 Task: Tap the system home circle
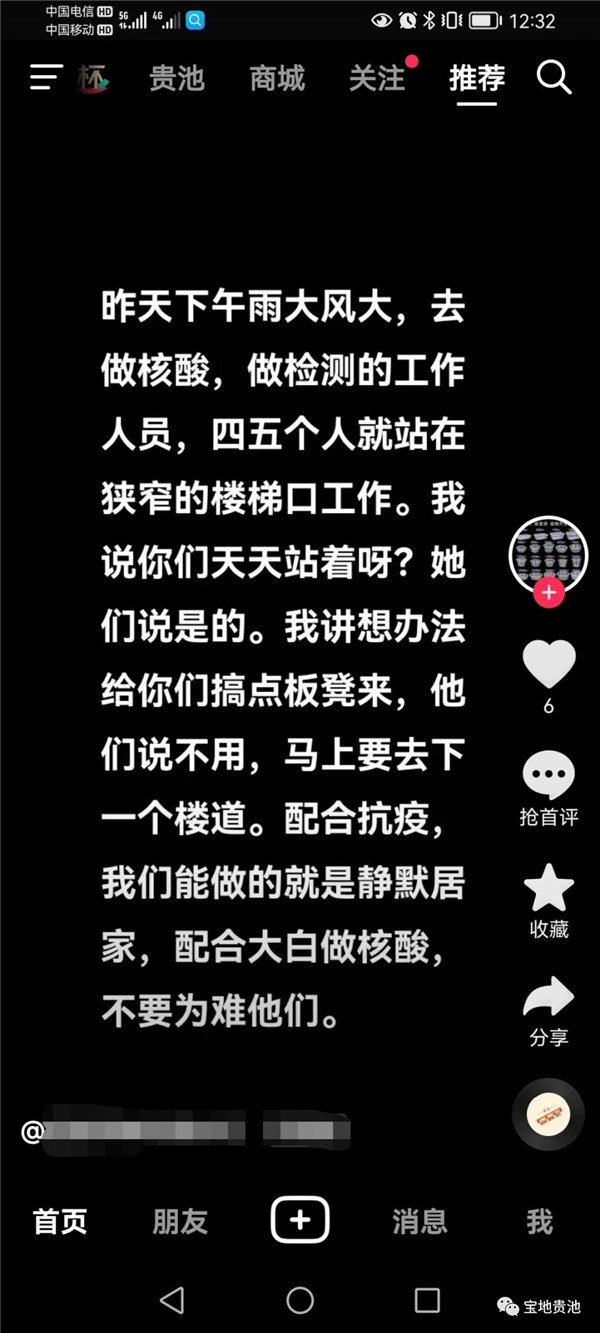pyautogui.click(x=300, y=1299)
